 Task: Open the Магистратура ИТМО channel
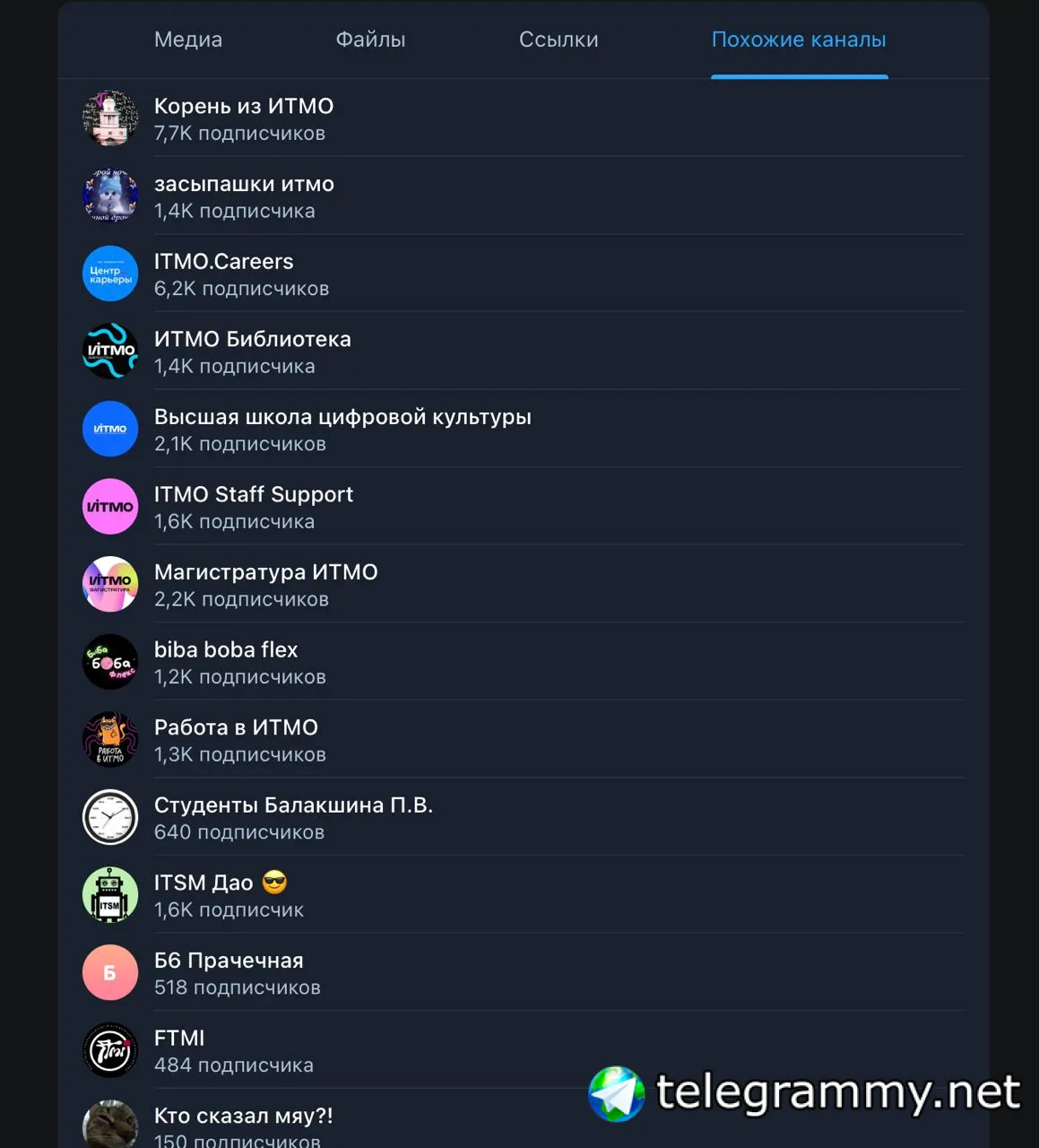(265, 584)
